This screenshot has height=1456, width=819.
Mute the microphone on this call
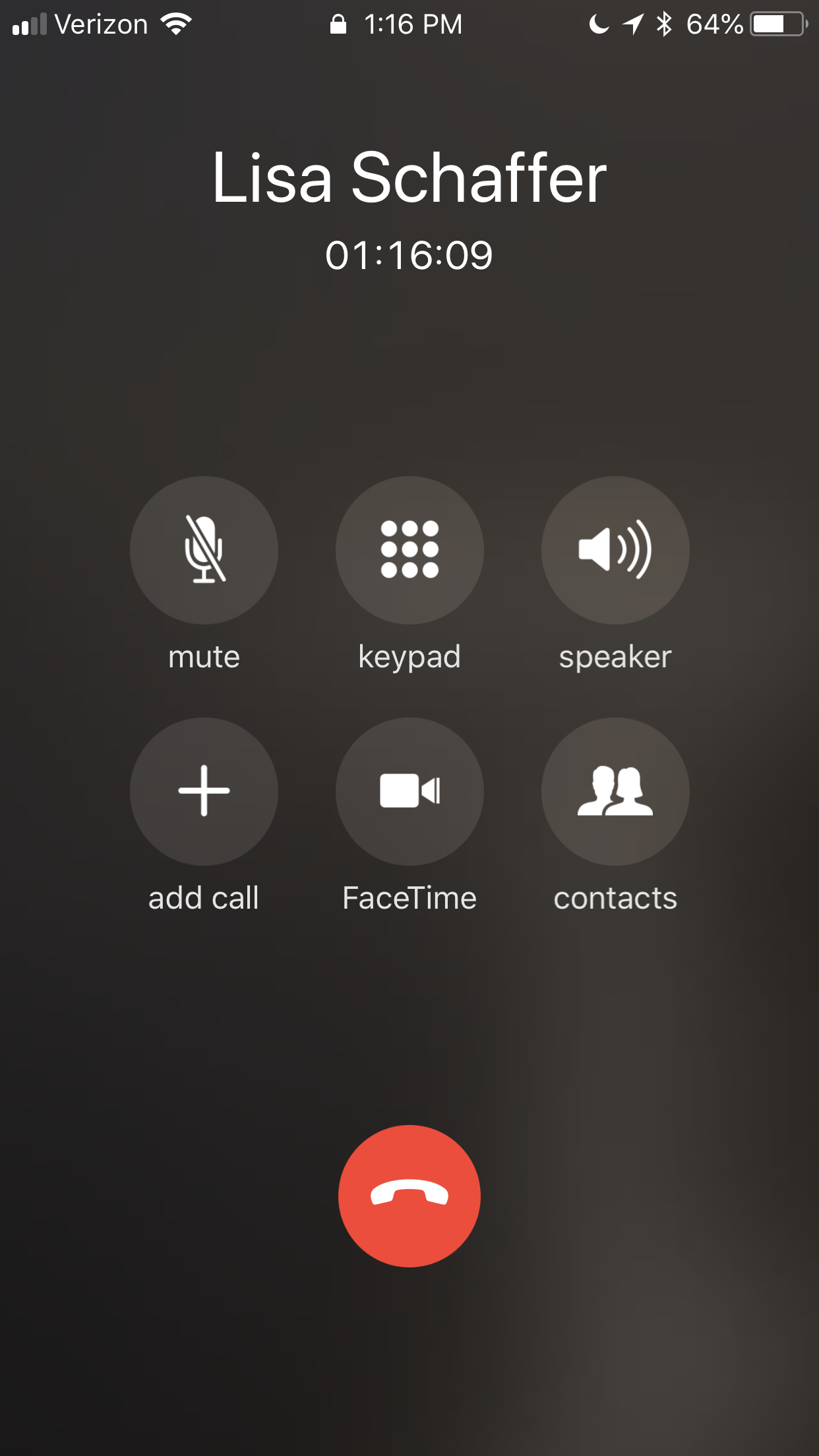[204, 550]
